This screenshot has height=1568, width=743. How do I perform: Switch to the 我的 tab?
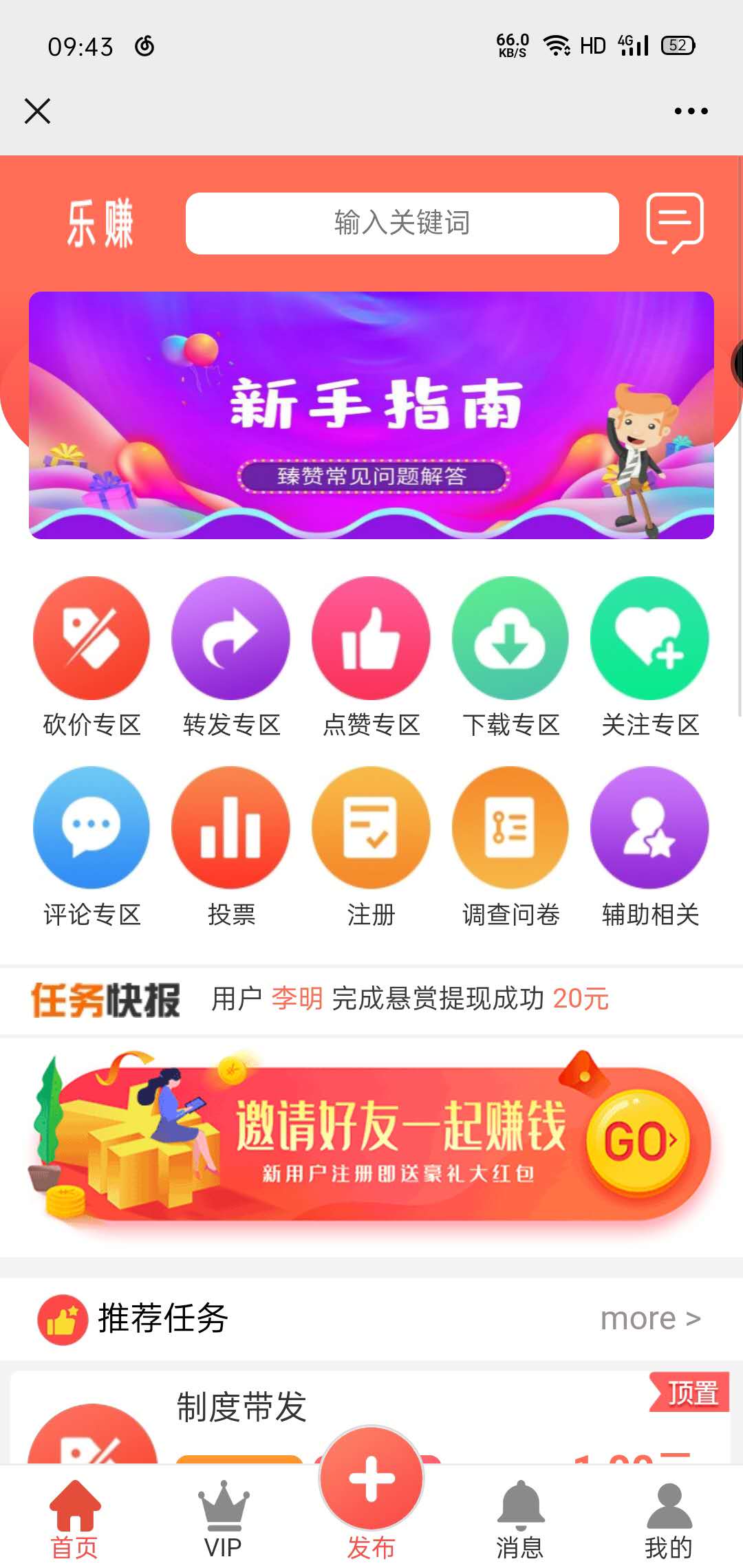tap(668, 1520)
